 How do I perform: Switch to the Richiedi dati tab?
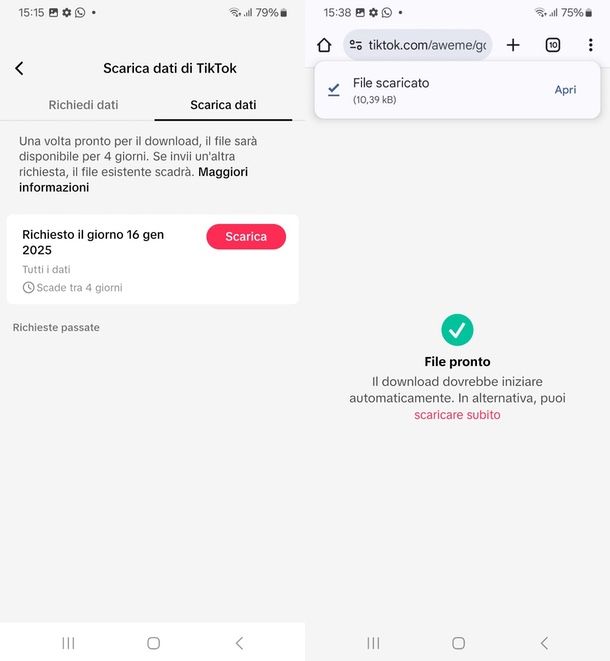coord(83,105)
